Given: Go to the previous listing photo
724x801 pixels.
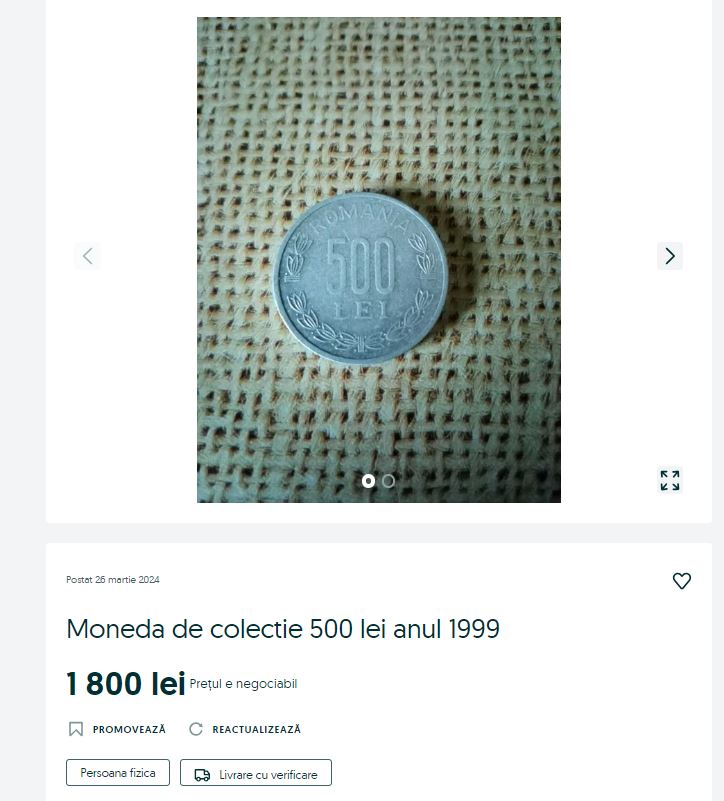Looking at the screenshot, I should click(x=87, y=256).
